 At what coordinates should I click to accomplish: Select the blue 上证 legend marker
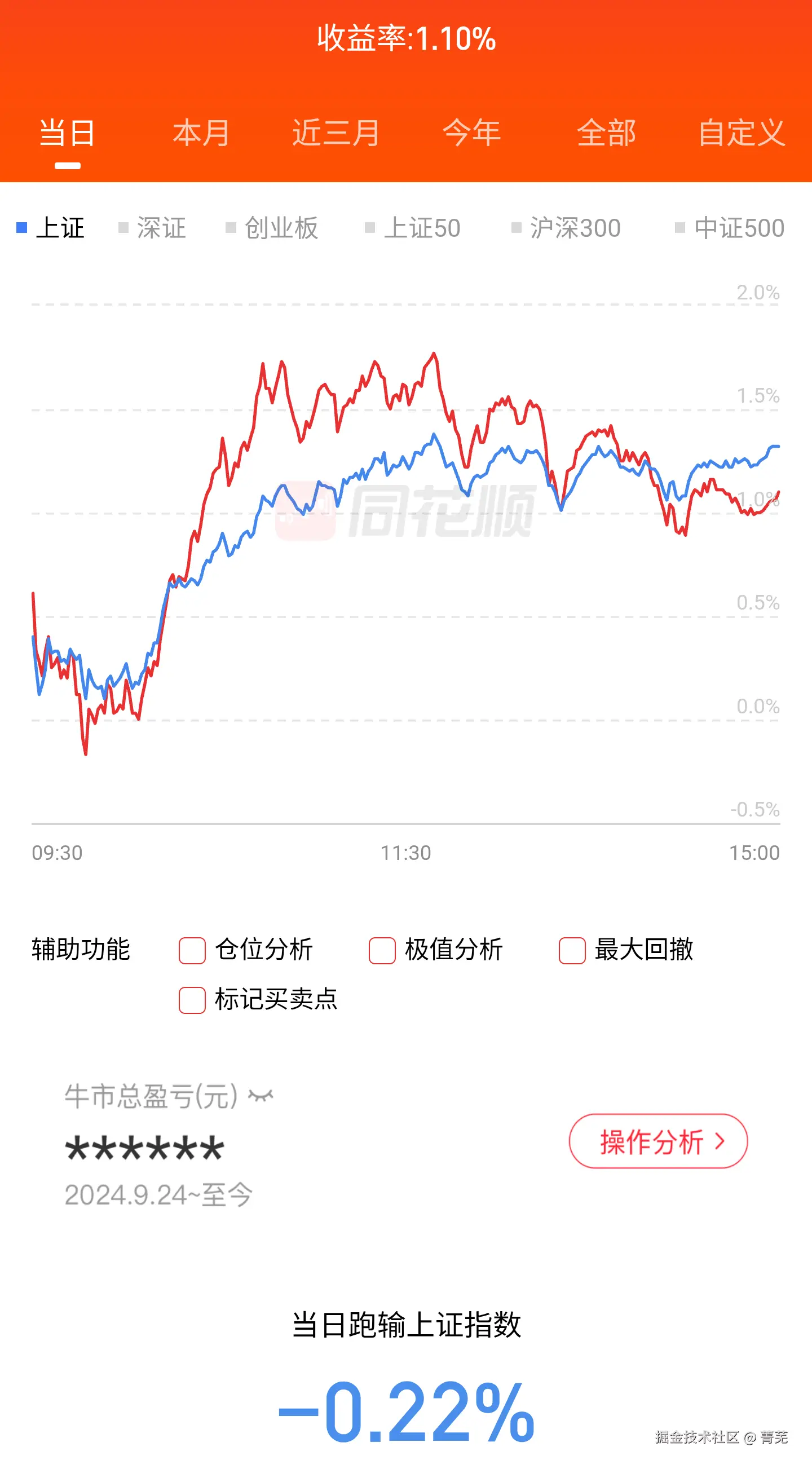(x=21, y=227)
